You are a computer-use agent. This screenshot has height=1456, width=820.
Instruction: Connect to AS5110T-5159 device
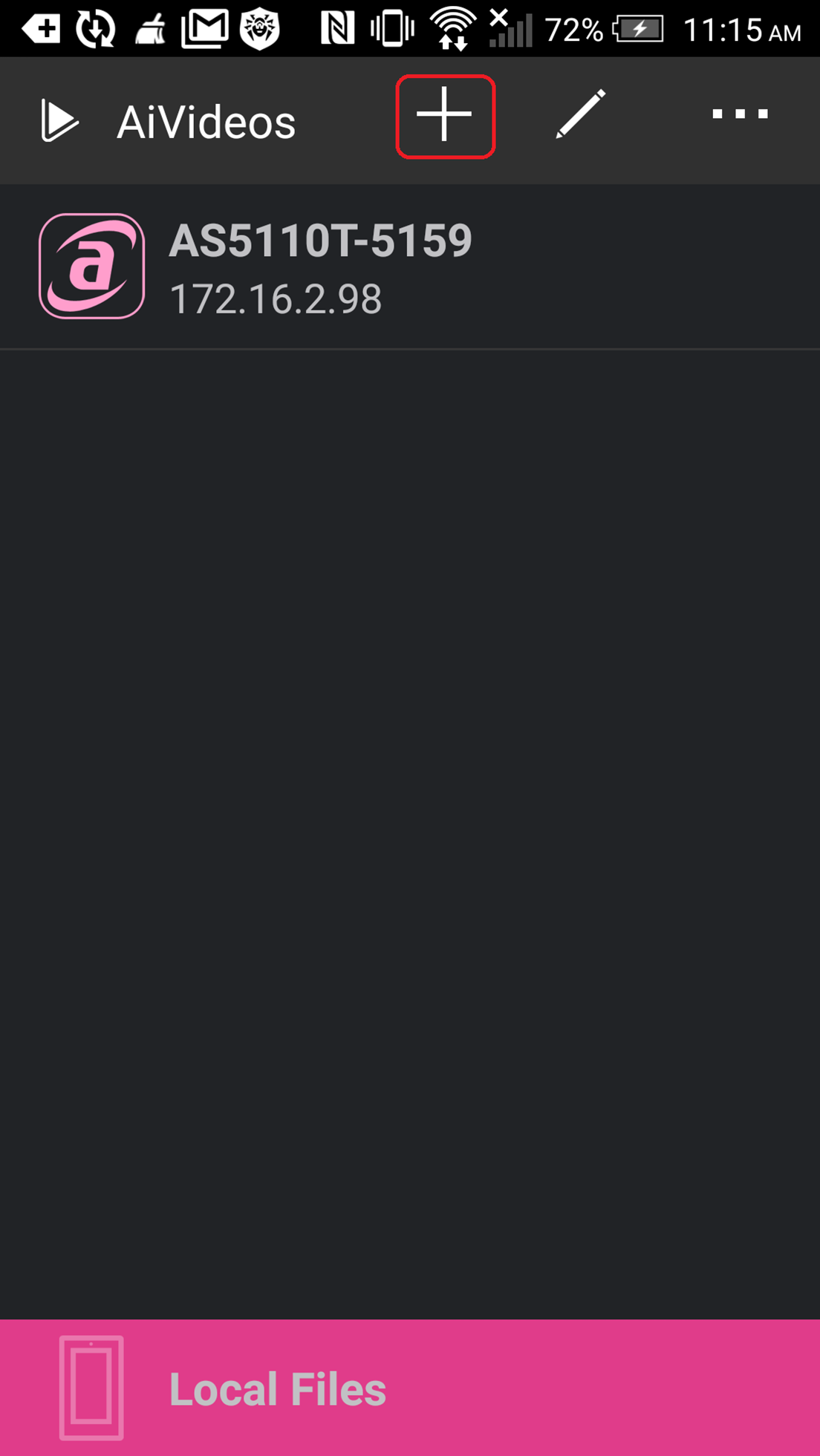tap(321, 267)
